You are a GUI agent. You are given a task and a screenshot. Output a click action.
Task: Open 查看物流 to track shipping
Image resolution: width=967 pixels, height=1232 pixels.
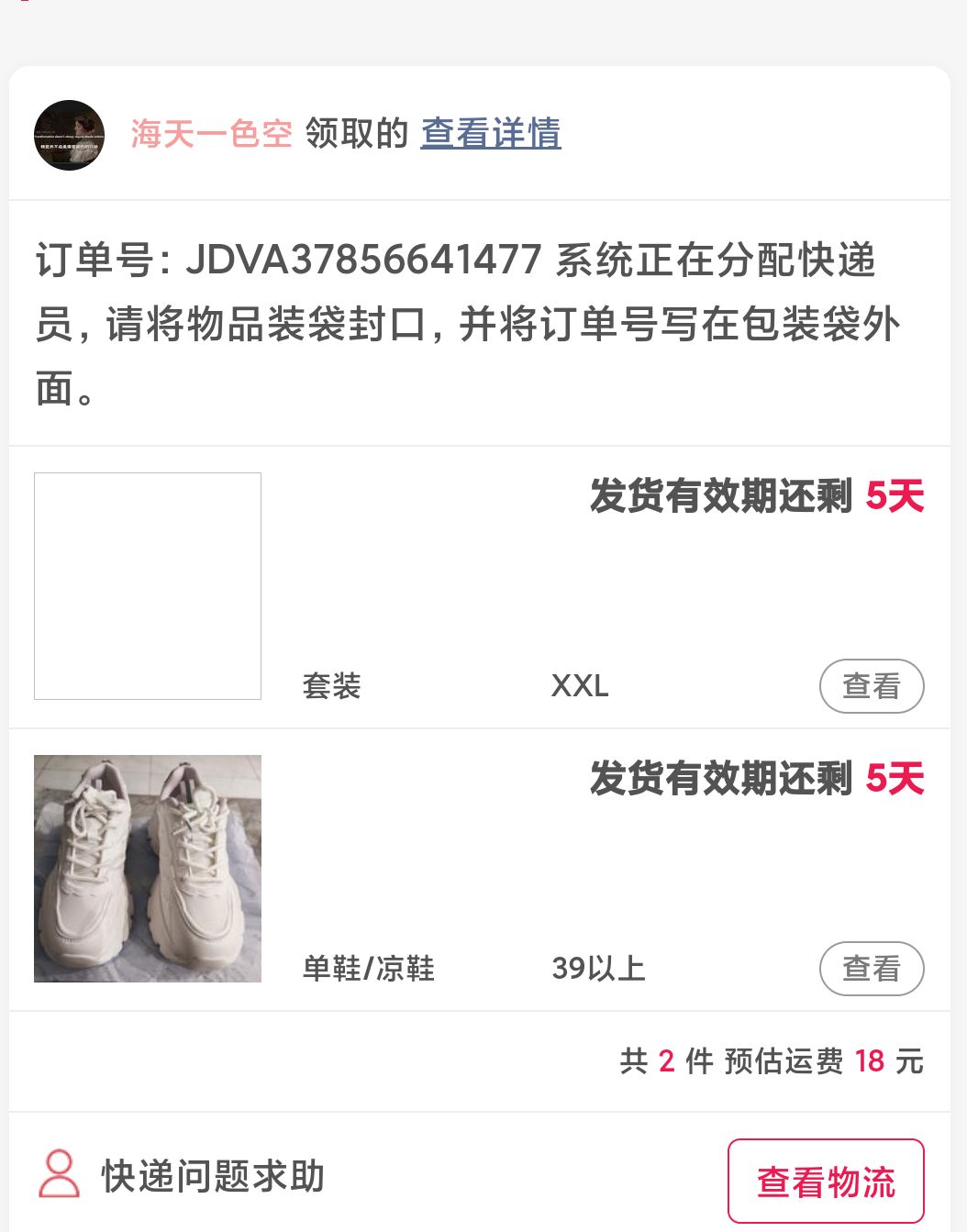point(826,1182)
